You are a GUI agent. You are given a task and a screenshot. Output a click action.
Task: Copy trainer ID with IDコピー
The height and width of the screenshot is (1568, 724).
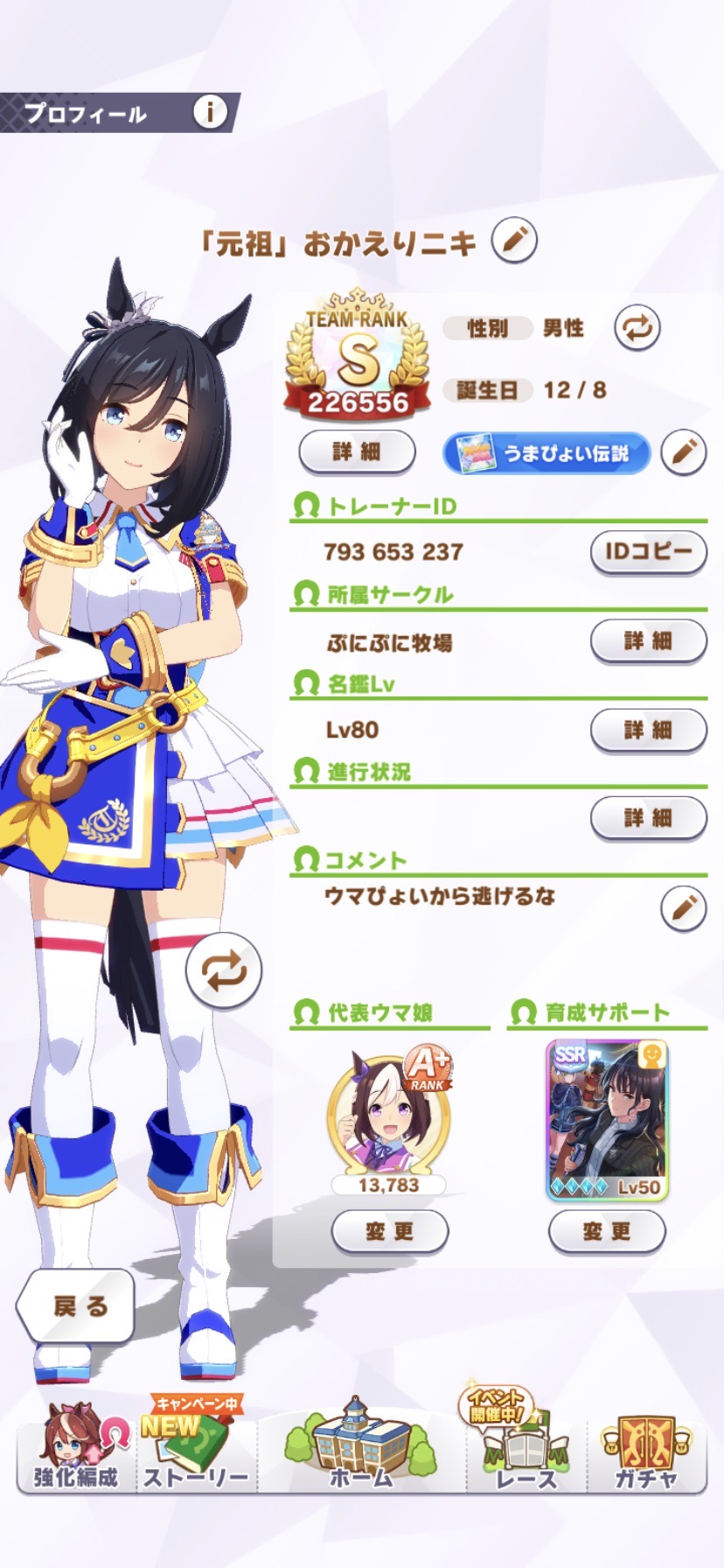(x=648, y=552)
